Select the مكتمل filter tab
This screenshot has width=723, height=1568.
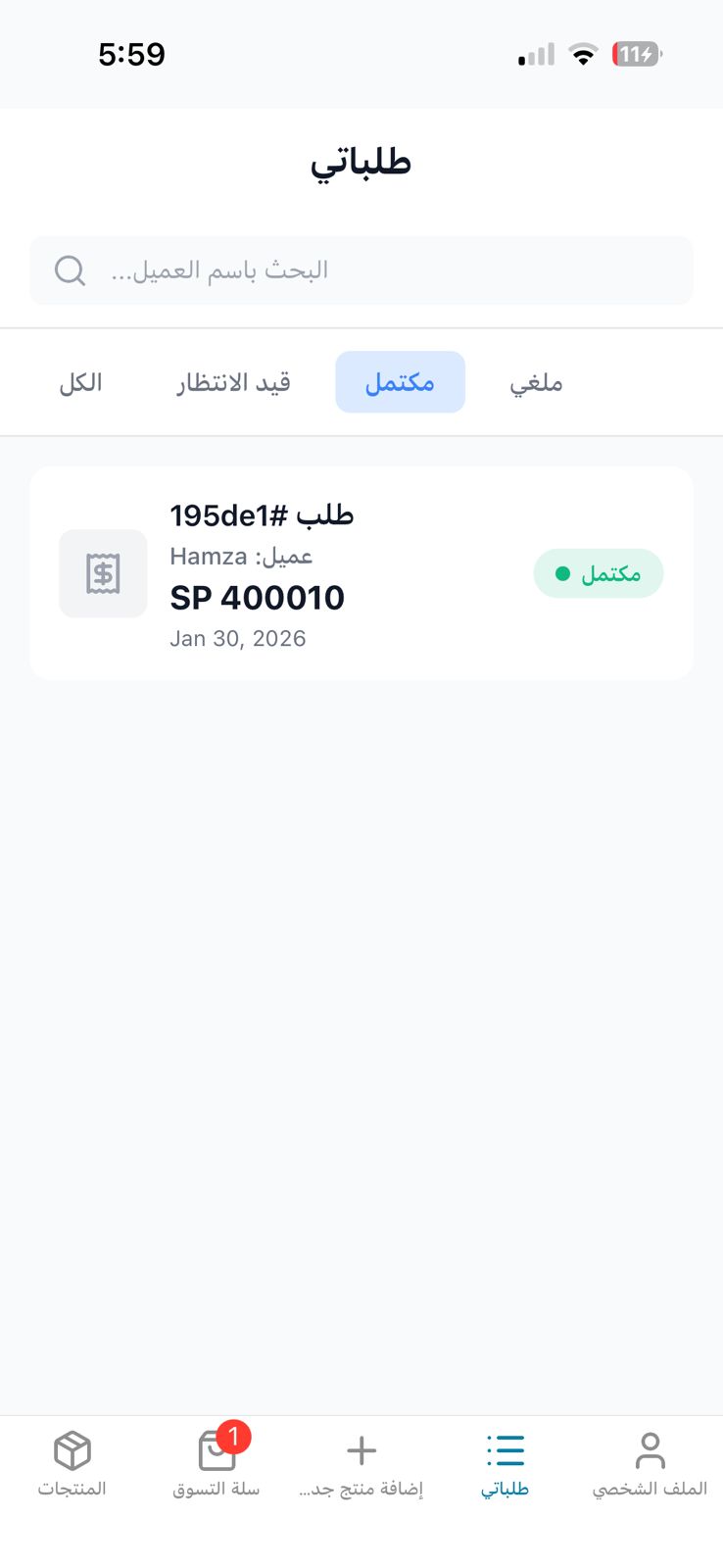click(x=400, y=382)
